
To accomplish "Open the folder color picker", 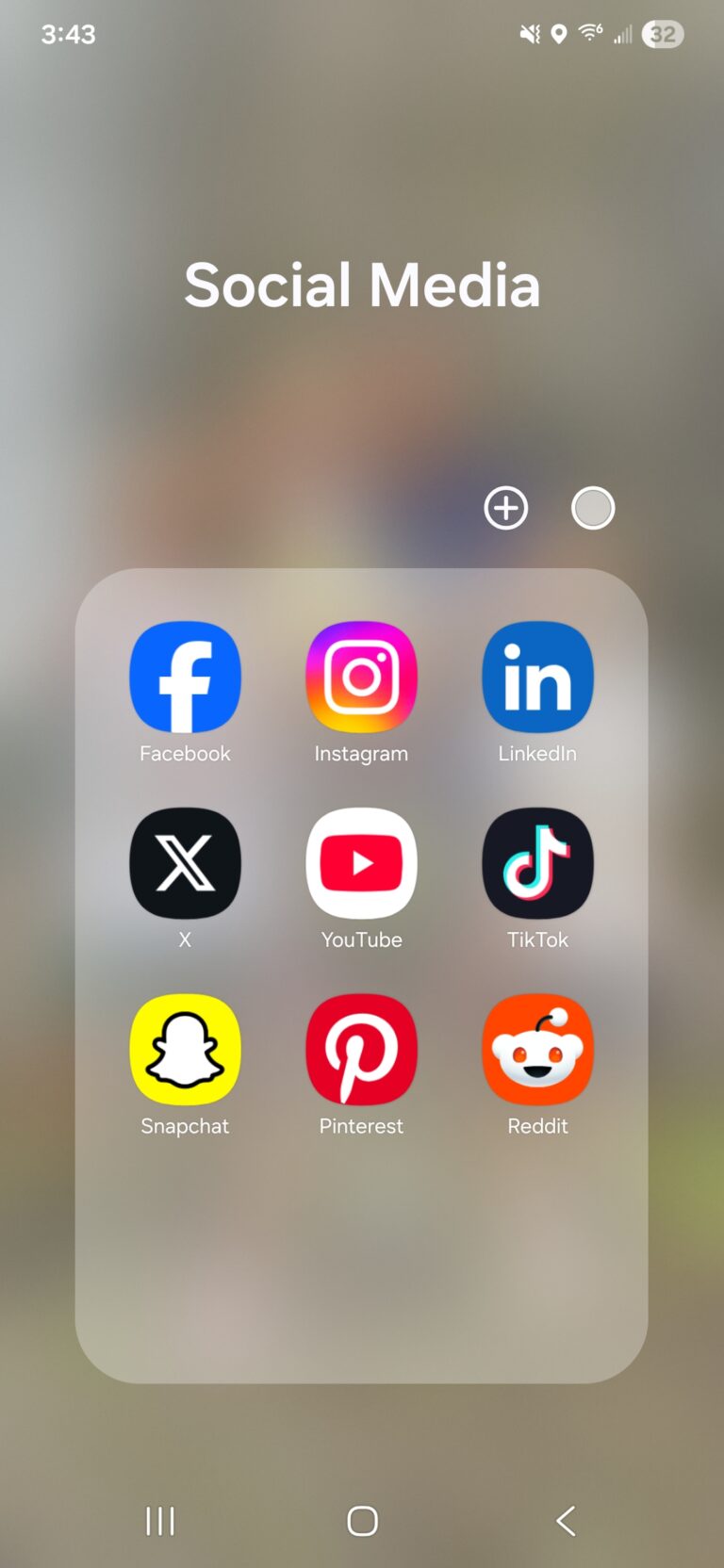I will click(593, 509).
